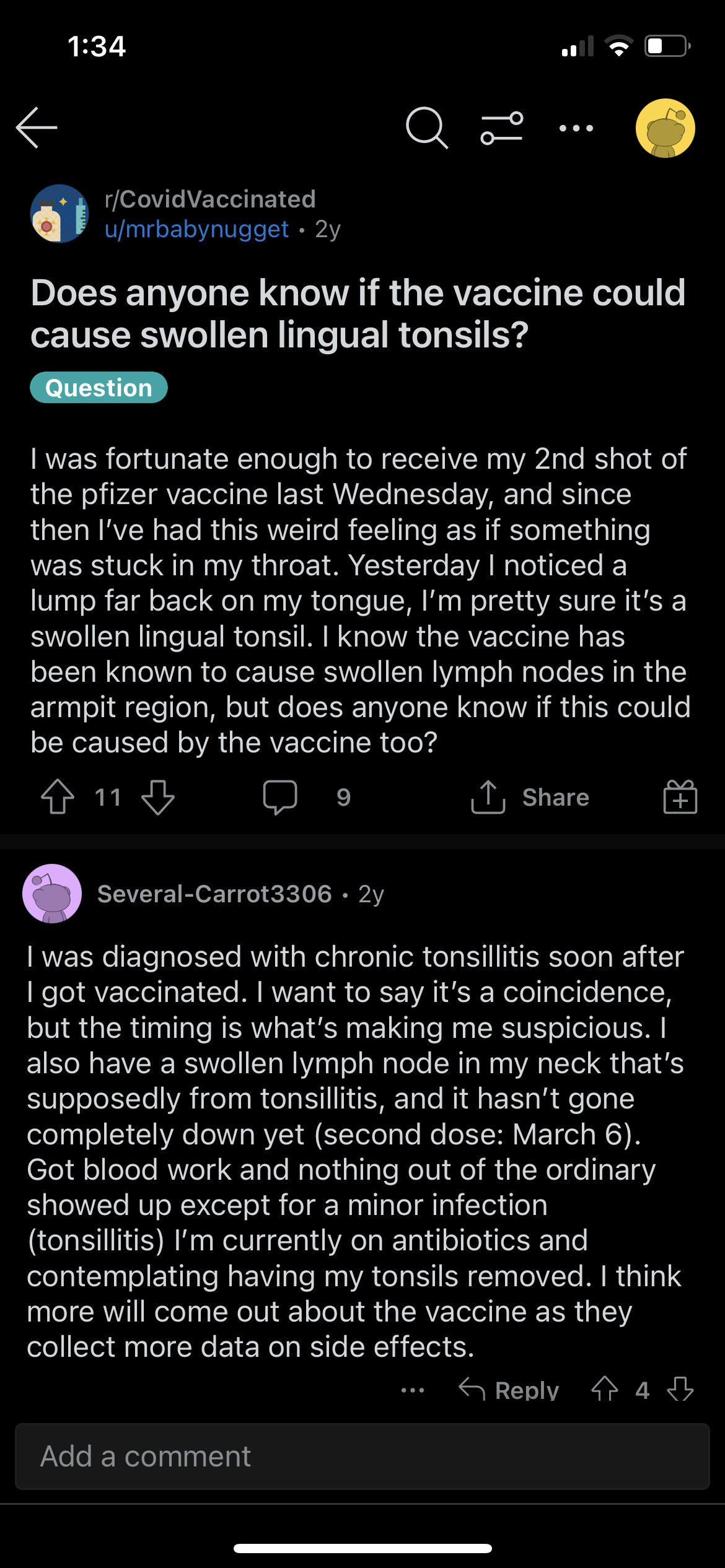This screenshot has height=1568, width=725.
Task: View u/mrbabynugget's profile
Action: point(196,229)
